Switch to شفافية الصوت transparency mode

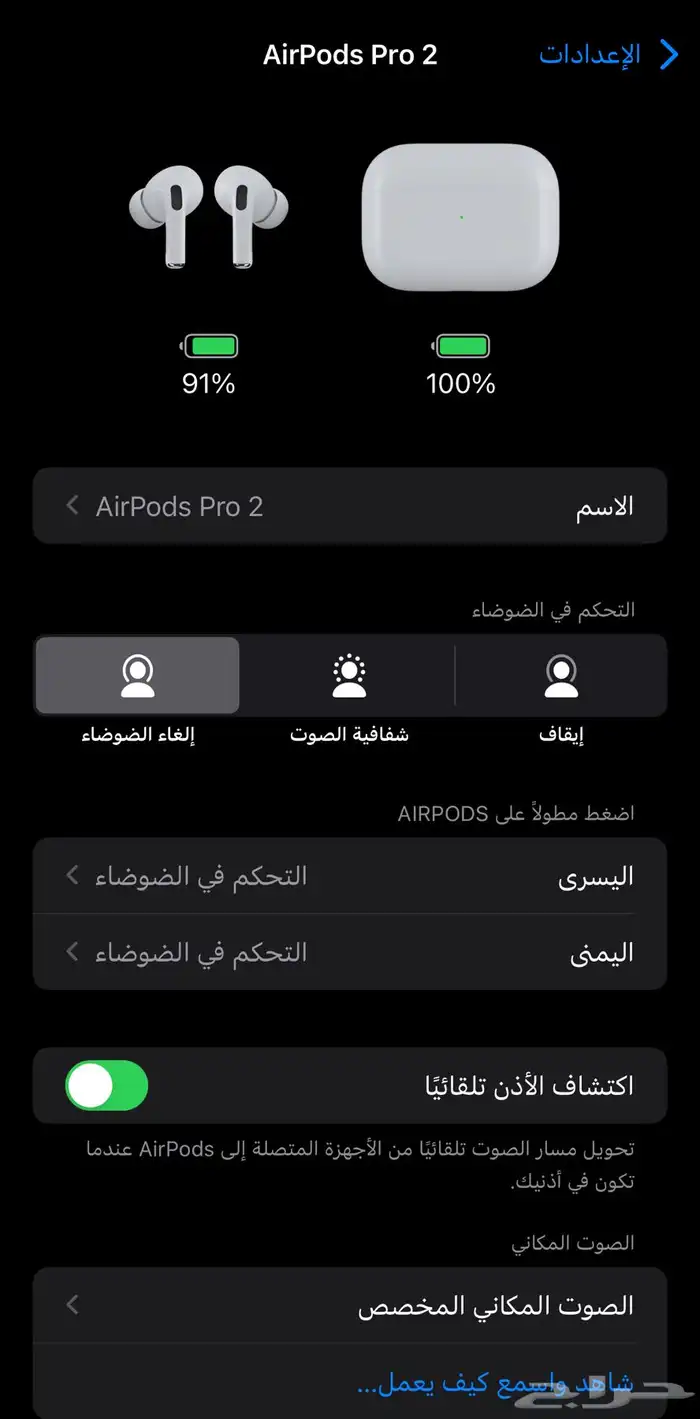tap(349, 677)
